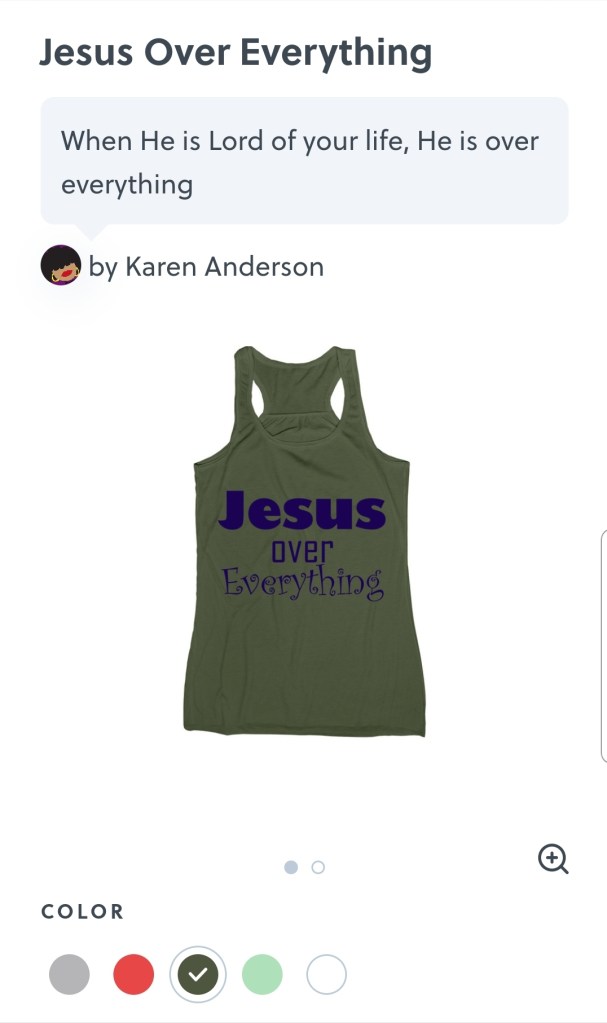Pick the light green color swatch
This screenshot has width=607, height=1023.
coord(262,974)
